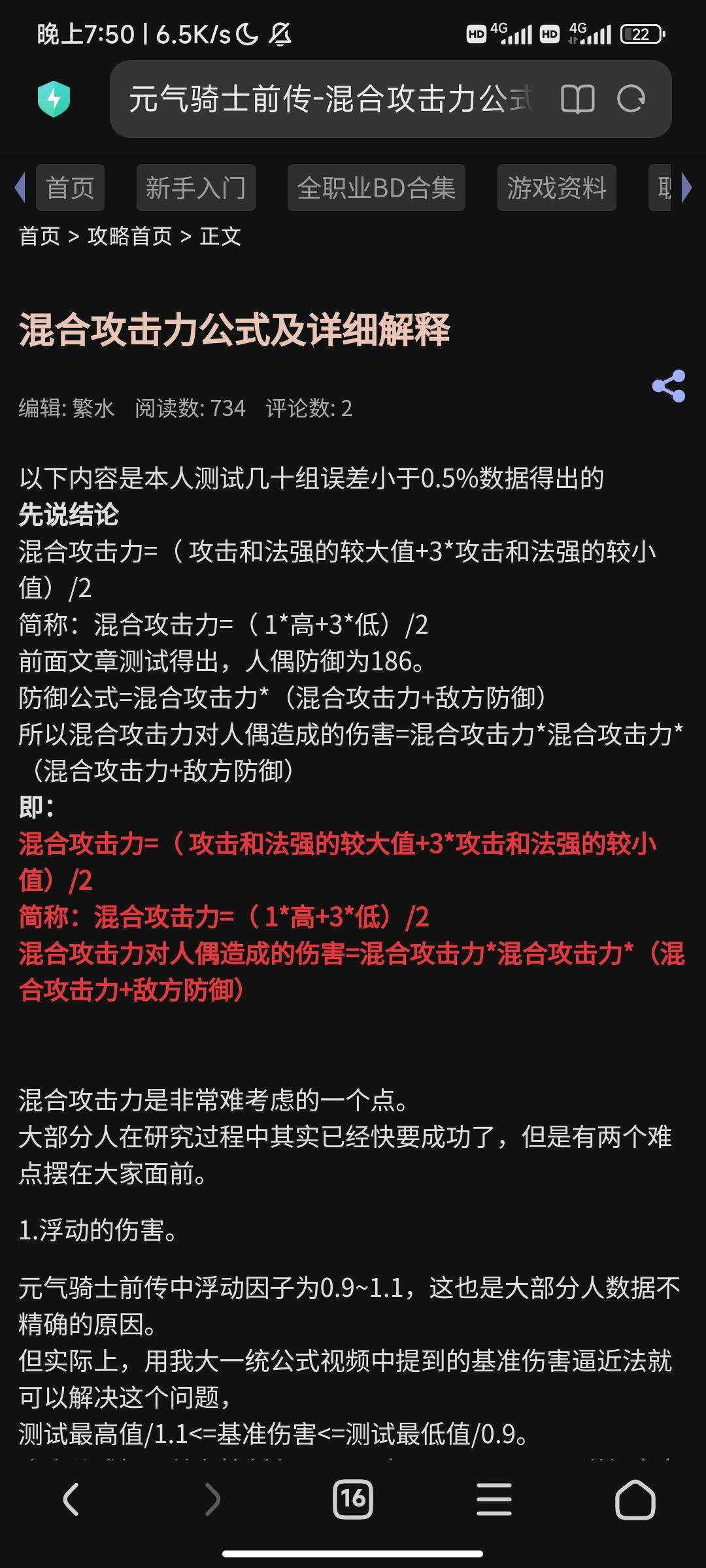Open reading mode from the address bar
The image size is (706, 1568).
[578, 99]
